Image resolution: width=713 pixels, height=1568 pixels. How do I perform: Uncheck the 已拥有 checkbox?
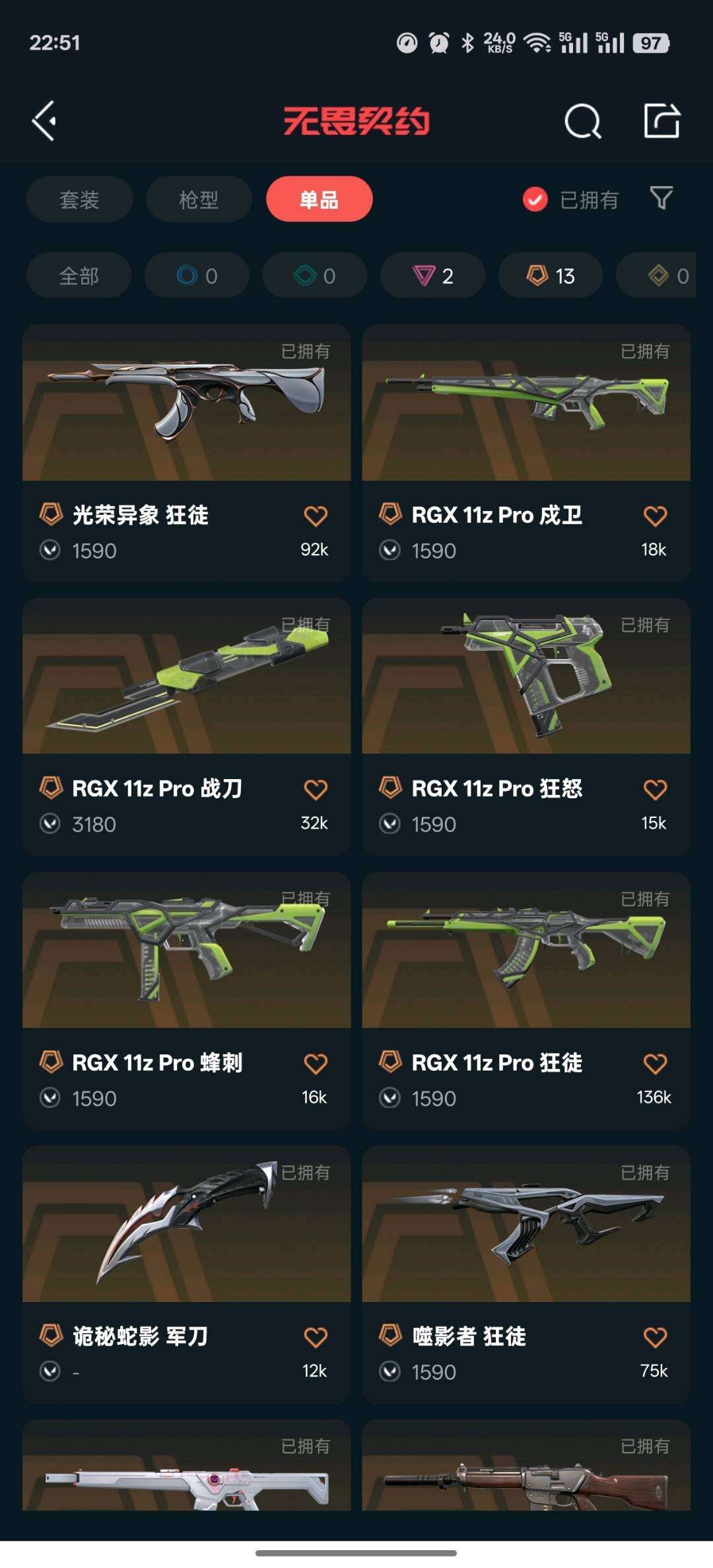pos(535,199)
